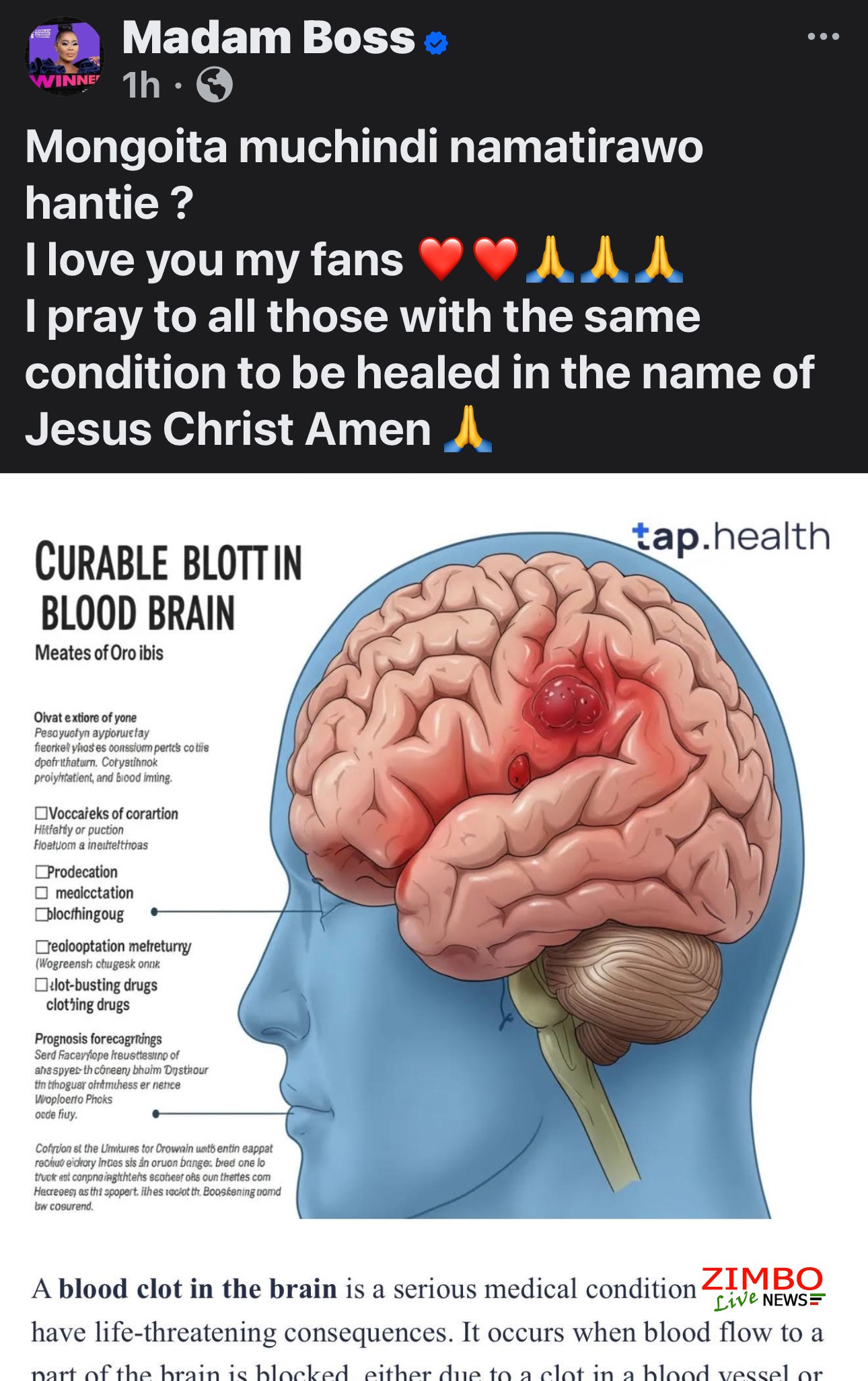Viewport: 868px width, 1381px height.
Task: Open the Madam Boss profile name
Action: click(268, 38)
